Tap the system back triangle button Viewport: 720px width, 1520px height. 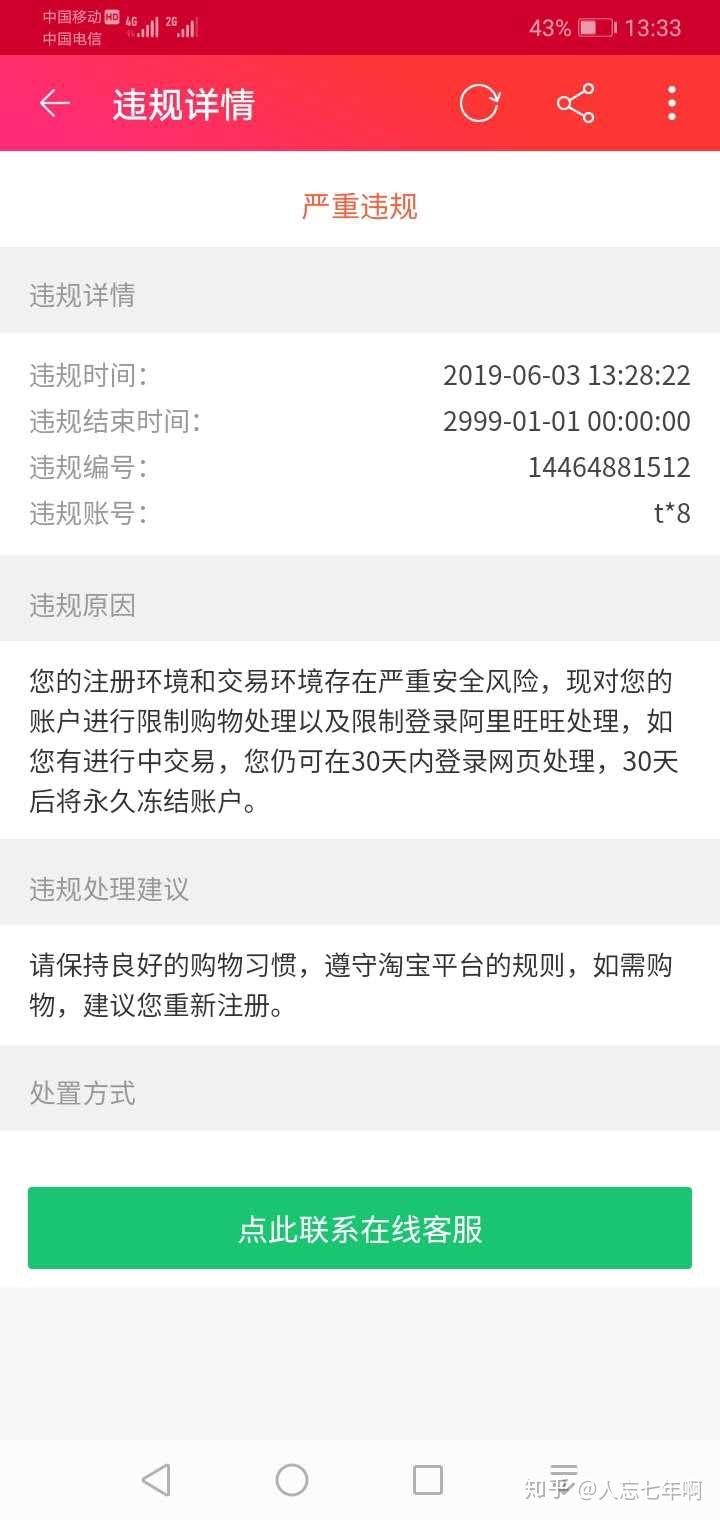[x=156, y=1479]
